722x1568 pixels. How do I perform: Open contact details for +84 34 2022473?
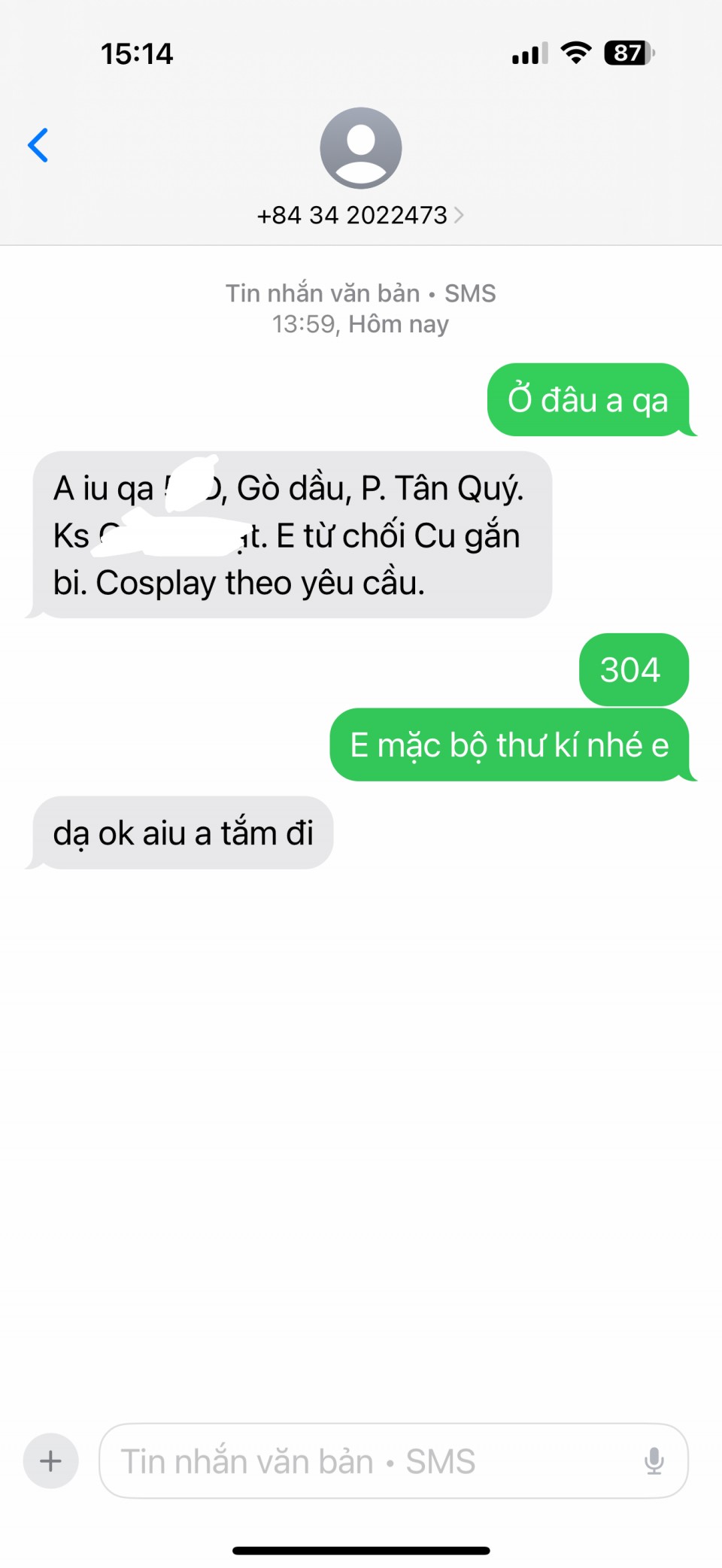360,215
